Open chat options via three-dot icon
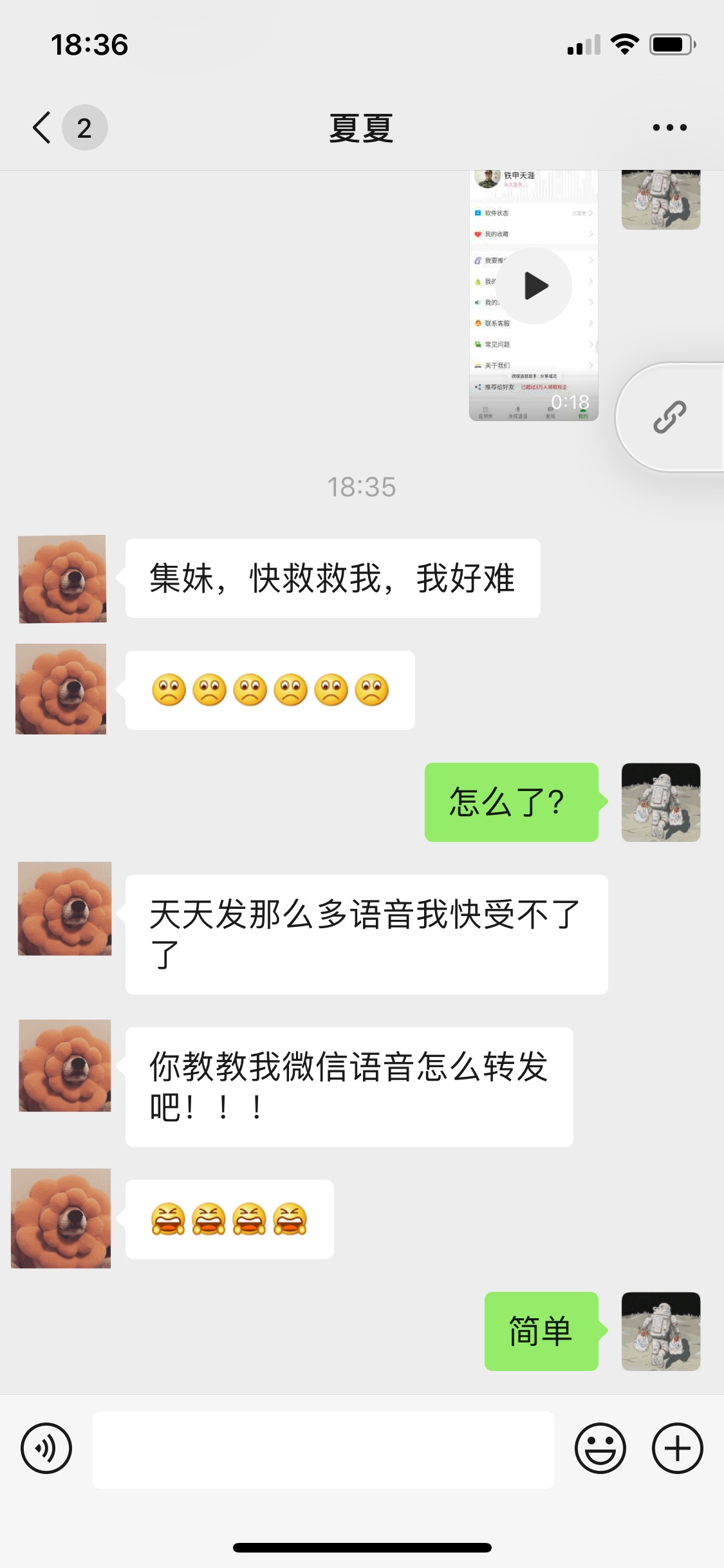 [667, 127]
